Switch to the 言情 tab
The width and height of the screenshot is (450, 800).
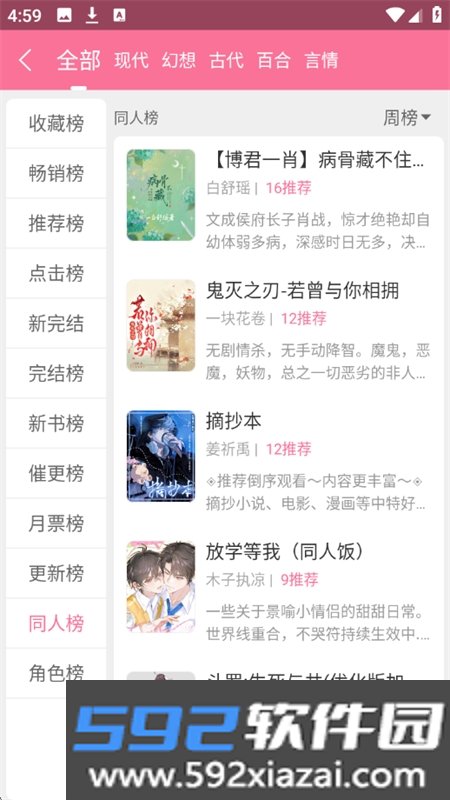(321, 60)
